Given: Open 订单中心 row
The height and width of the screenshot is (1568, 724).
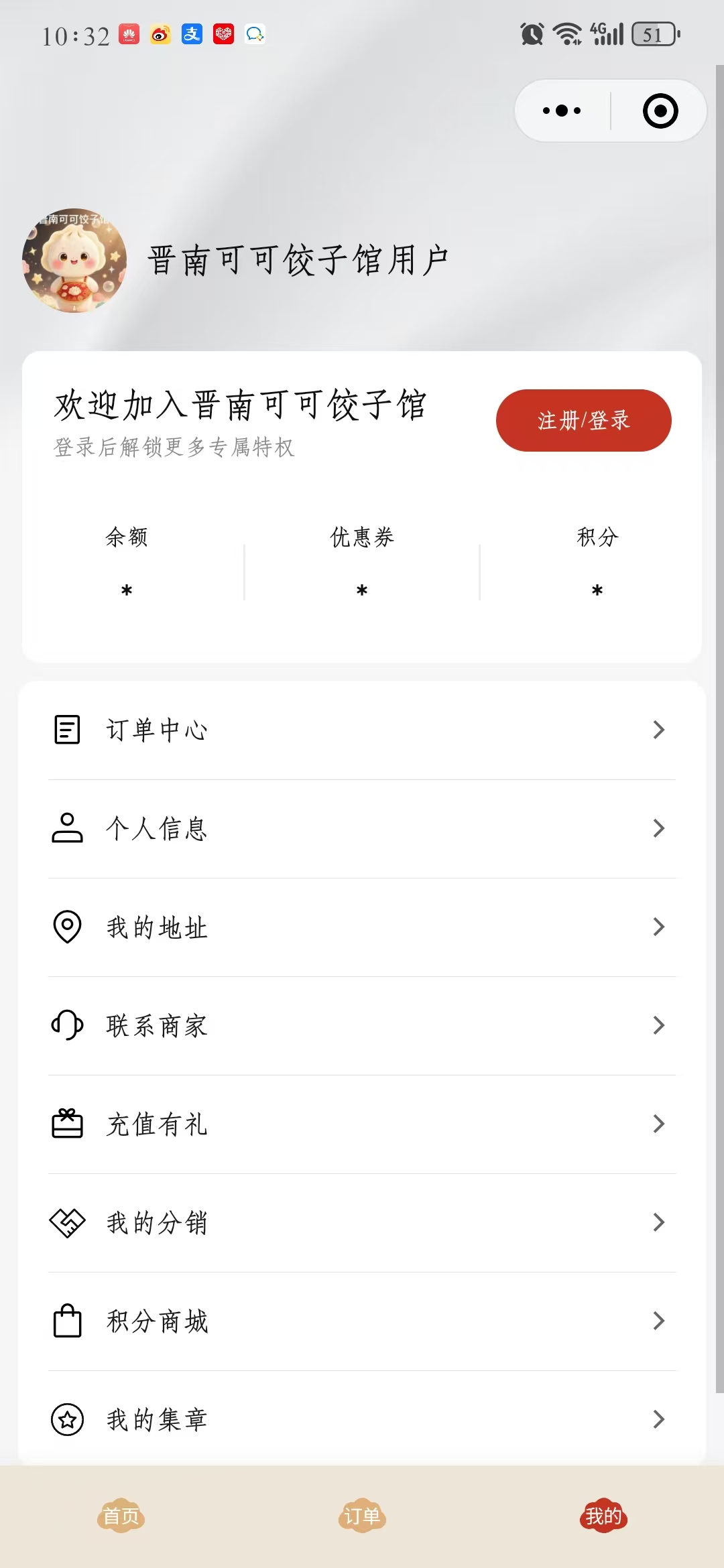Looking at the screenshot, I should coord(362,730).
